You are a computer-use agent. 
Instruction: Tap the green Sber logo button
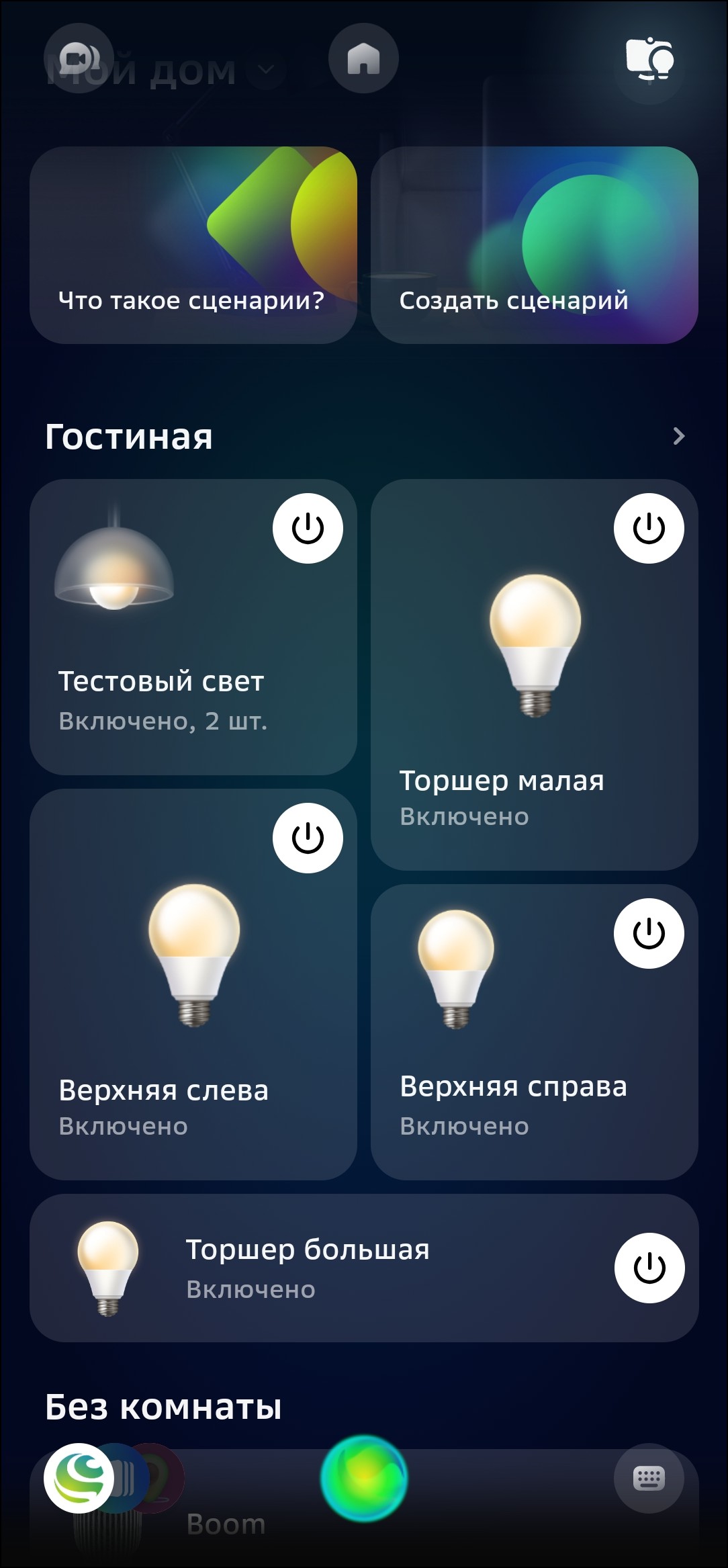[x=79, y=1478]
